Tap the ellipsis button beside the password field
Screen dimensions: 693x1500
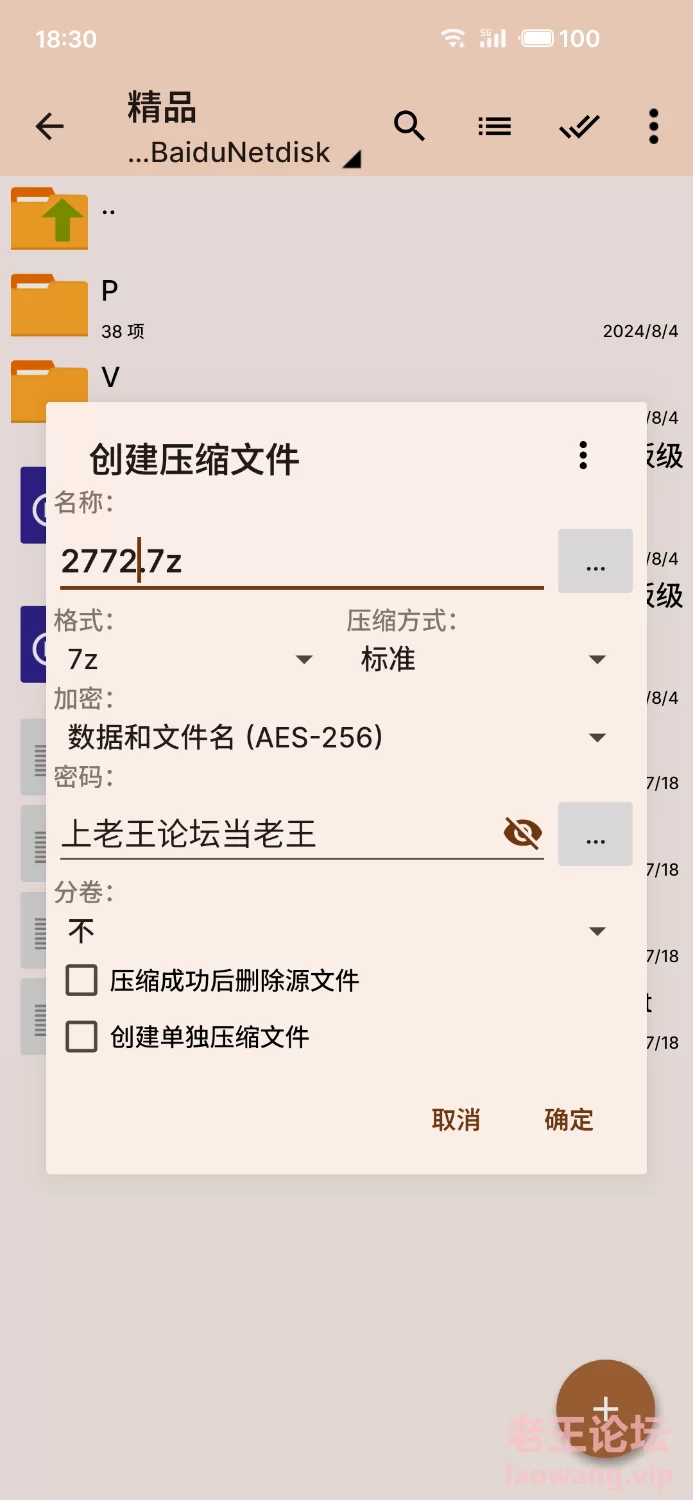(595, 834)
